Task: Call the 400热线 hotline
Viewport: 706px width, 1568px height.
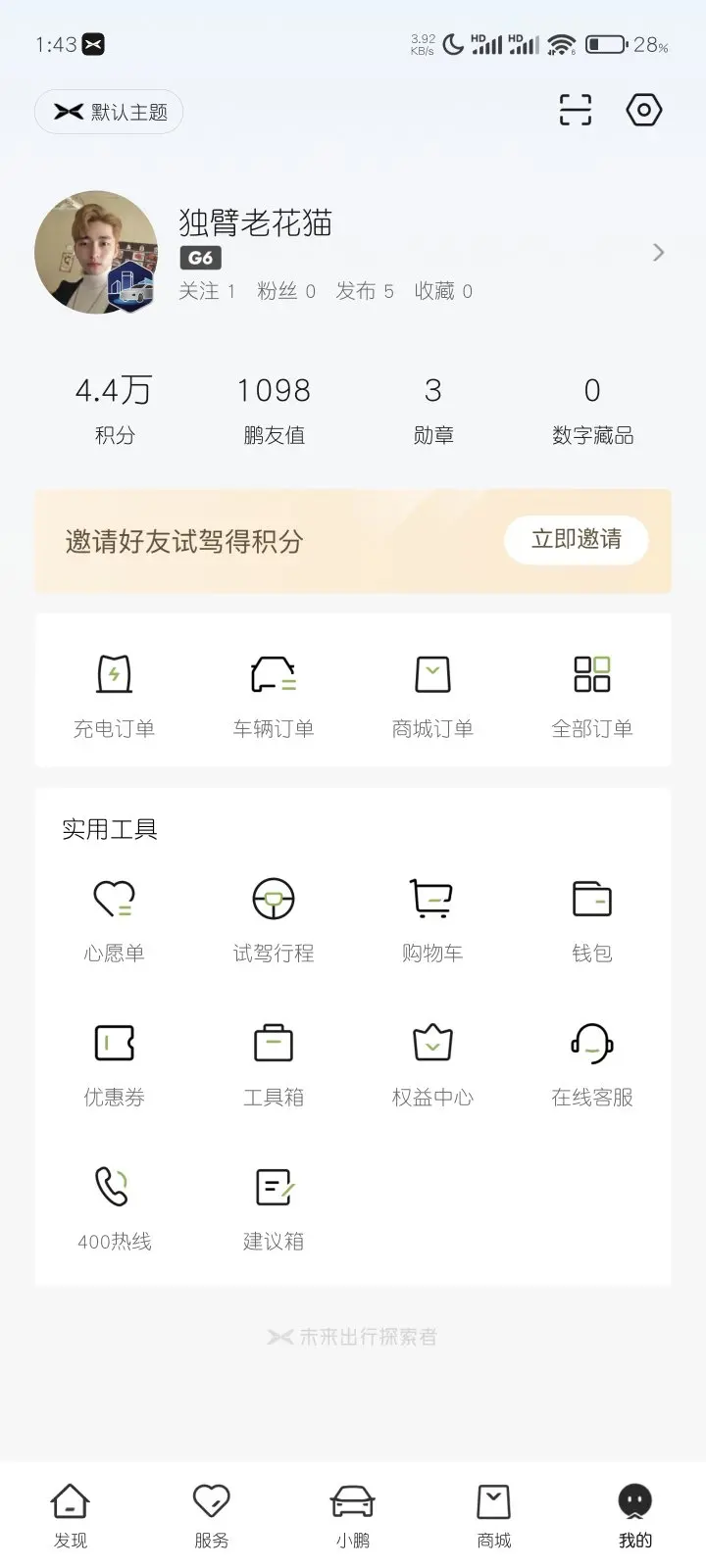Action: [x=114, y=1205]
